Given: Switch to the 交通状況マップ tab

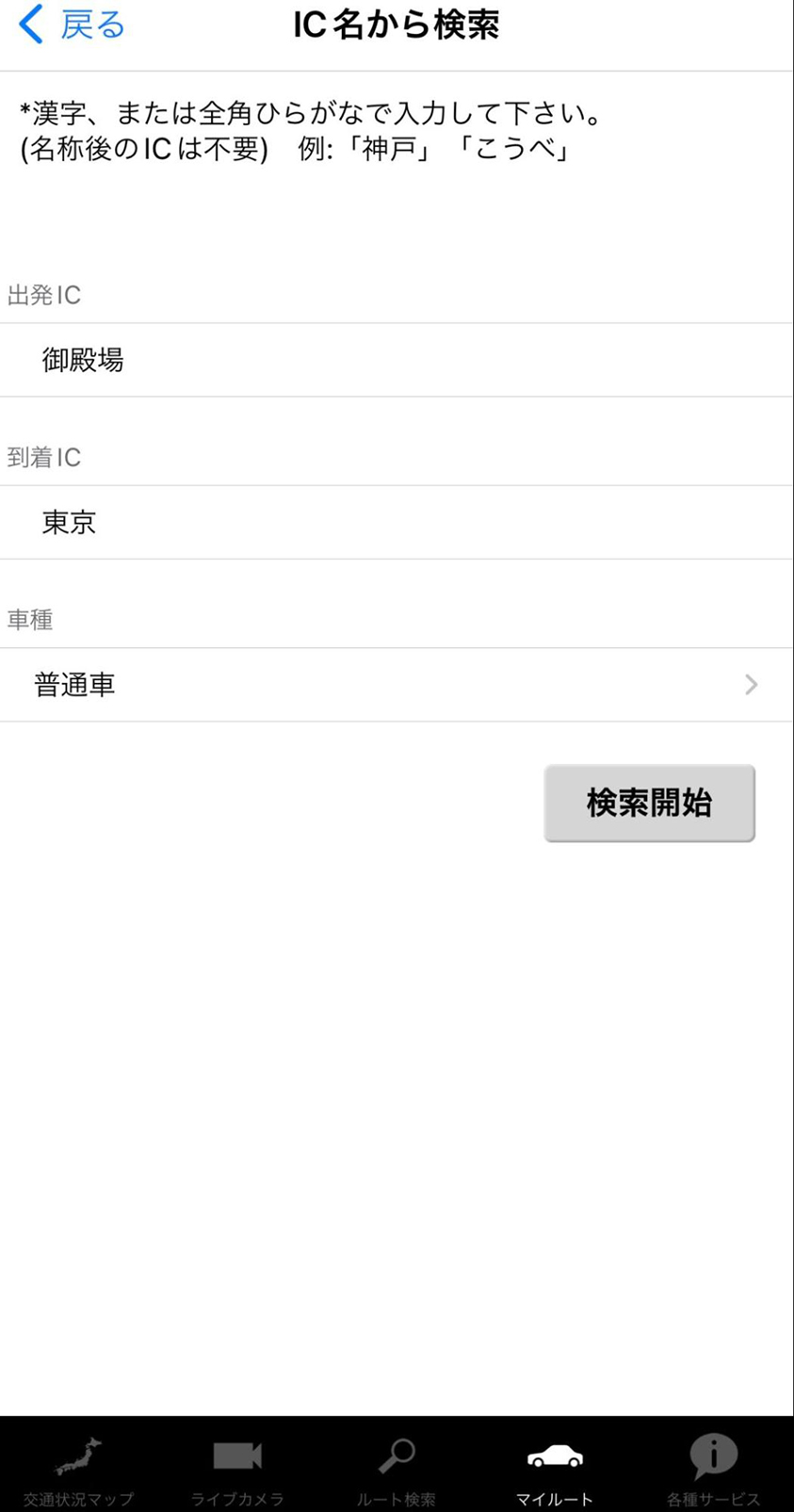Looking at the screenshot, I should pos(79,1470).
